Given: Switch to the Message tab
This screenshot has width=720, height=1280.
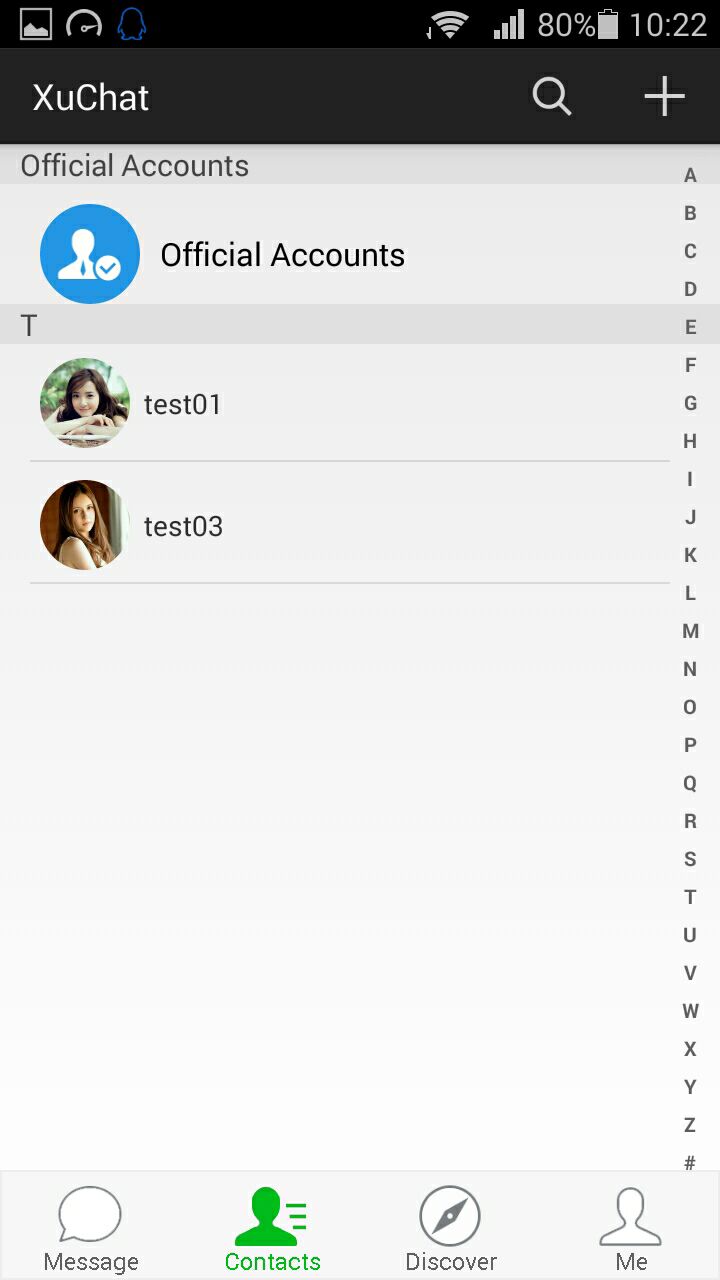Looking at the screenshot, I should 91,1229.
